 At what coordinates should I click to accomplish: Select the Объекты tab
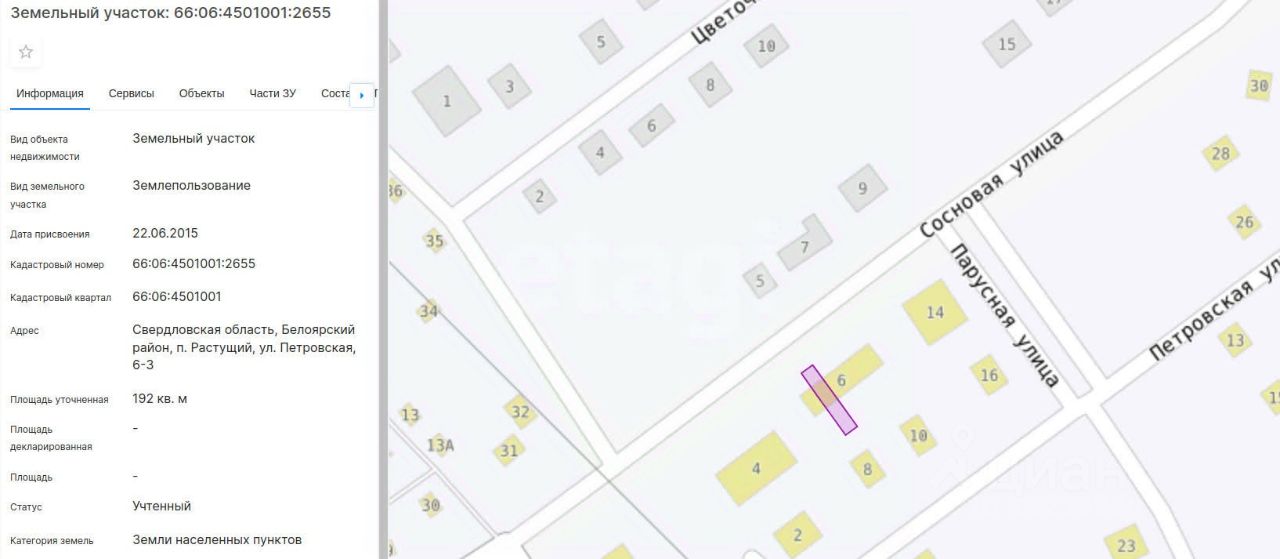(x=201, y=93)
